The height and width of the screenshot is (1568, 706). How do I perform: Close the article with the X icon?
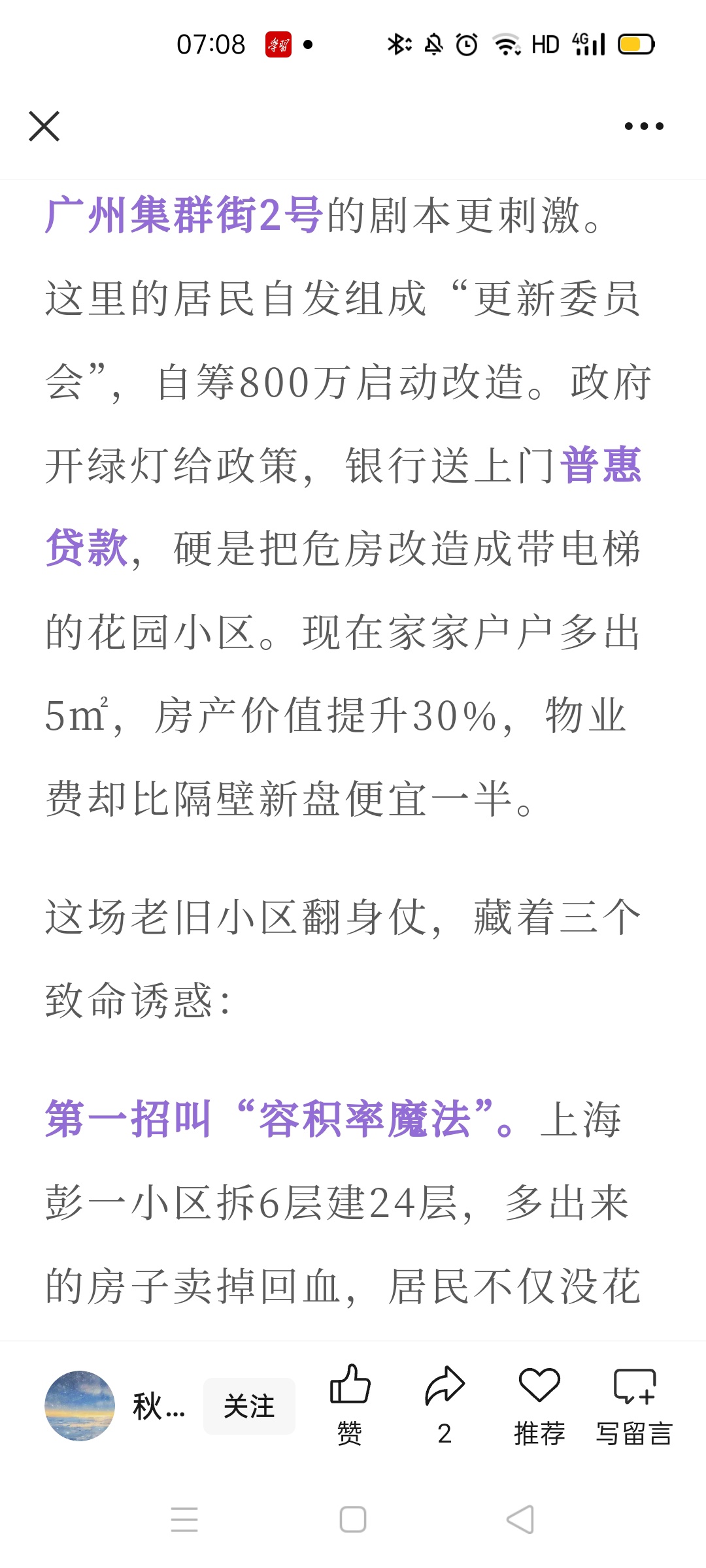(x=44, y=126)
